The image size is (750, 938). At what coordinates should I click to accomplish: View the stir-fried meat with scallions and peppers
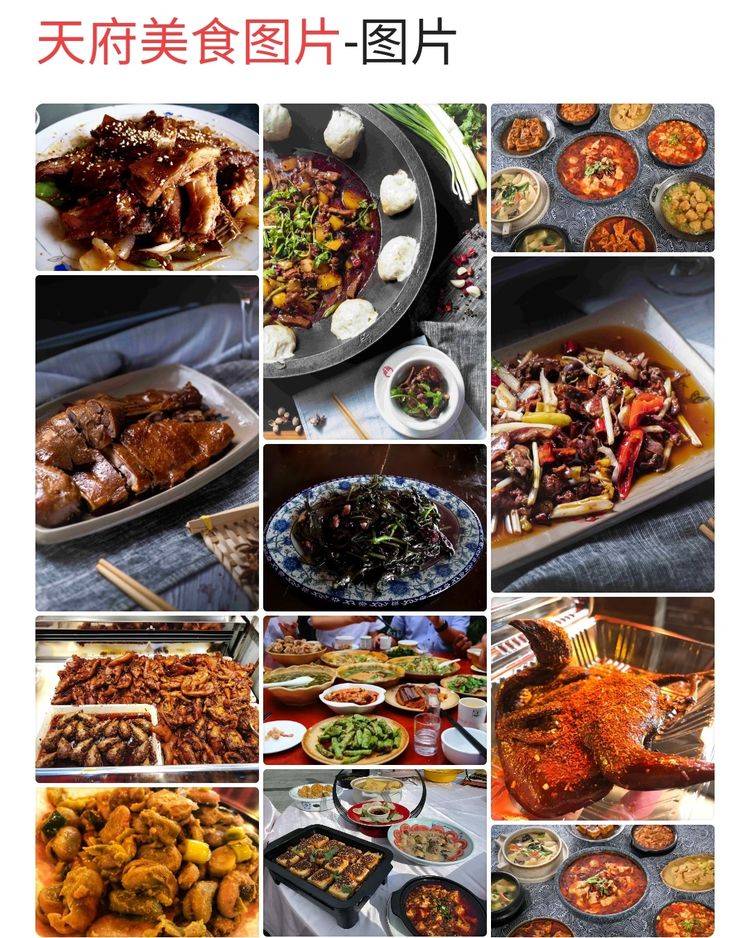coord(602,424)
